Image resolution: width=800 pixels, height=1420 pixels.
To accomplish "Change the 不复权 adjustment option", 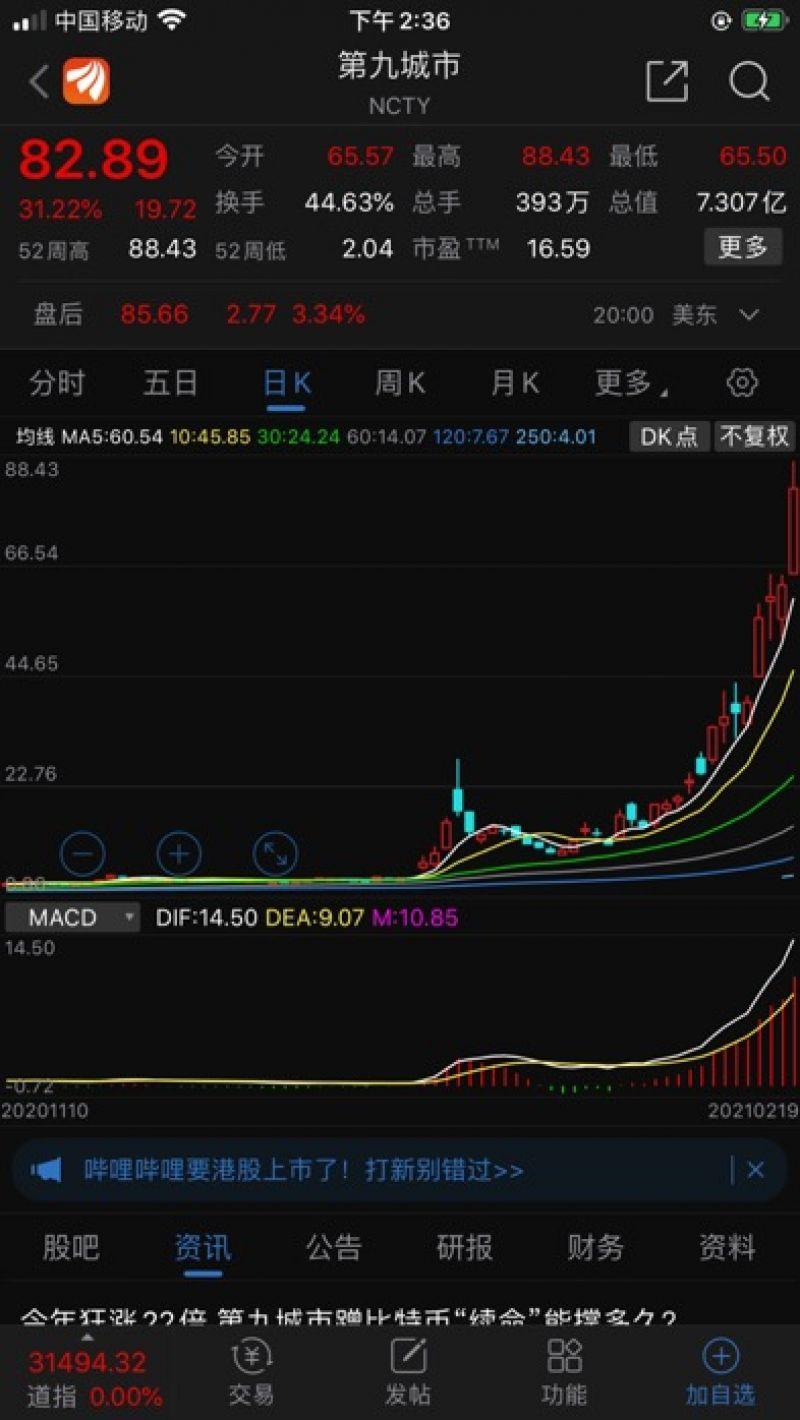I will tap(755, 437).
